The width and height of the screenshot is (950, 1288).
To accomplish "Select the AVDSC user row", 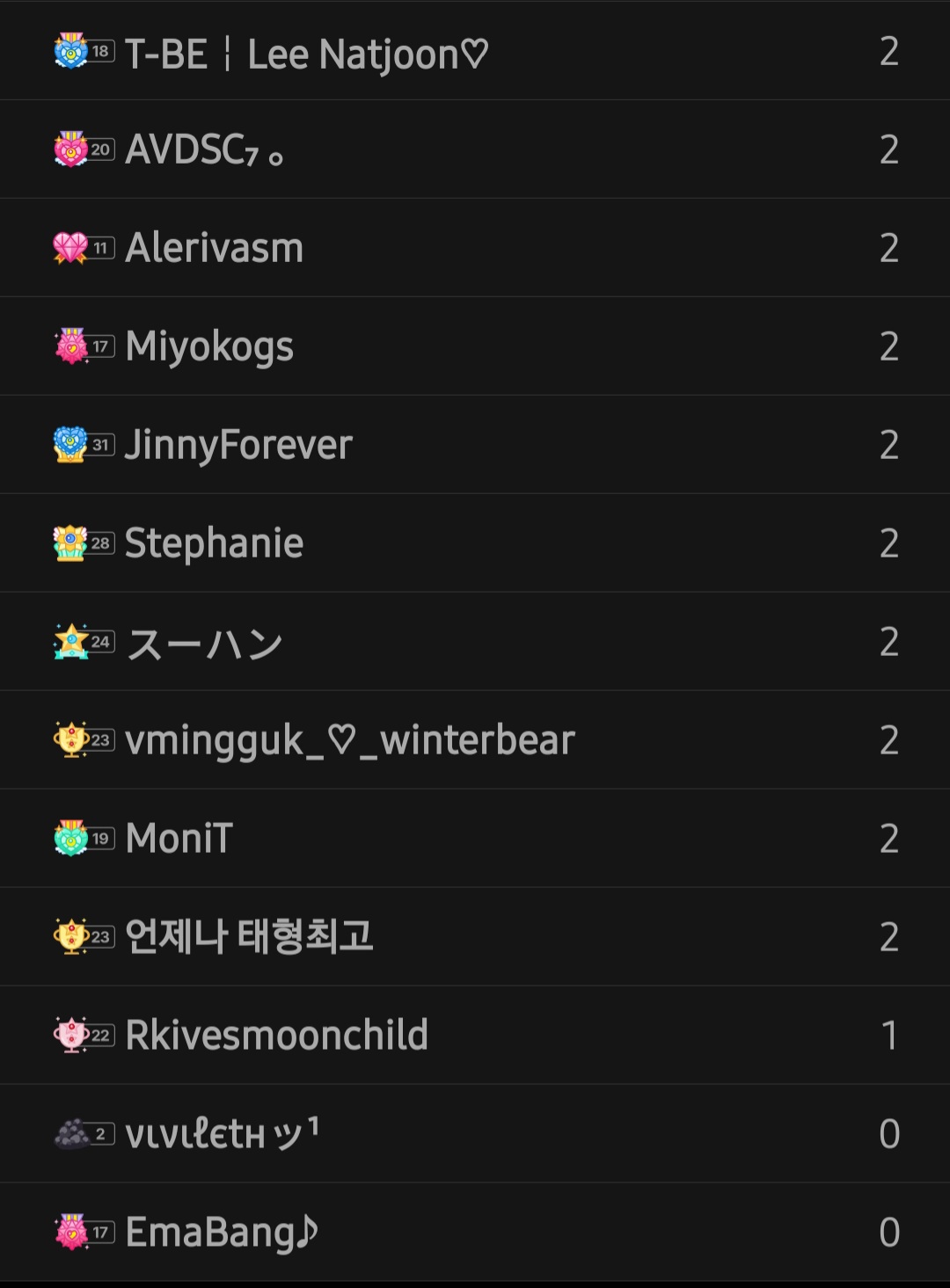I will click(205, 150).
